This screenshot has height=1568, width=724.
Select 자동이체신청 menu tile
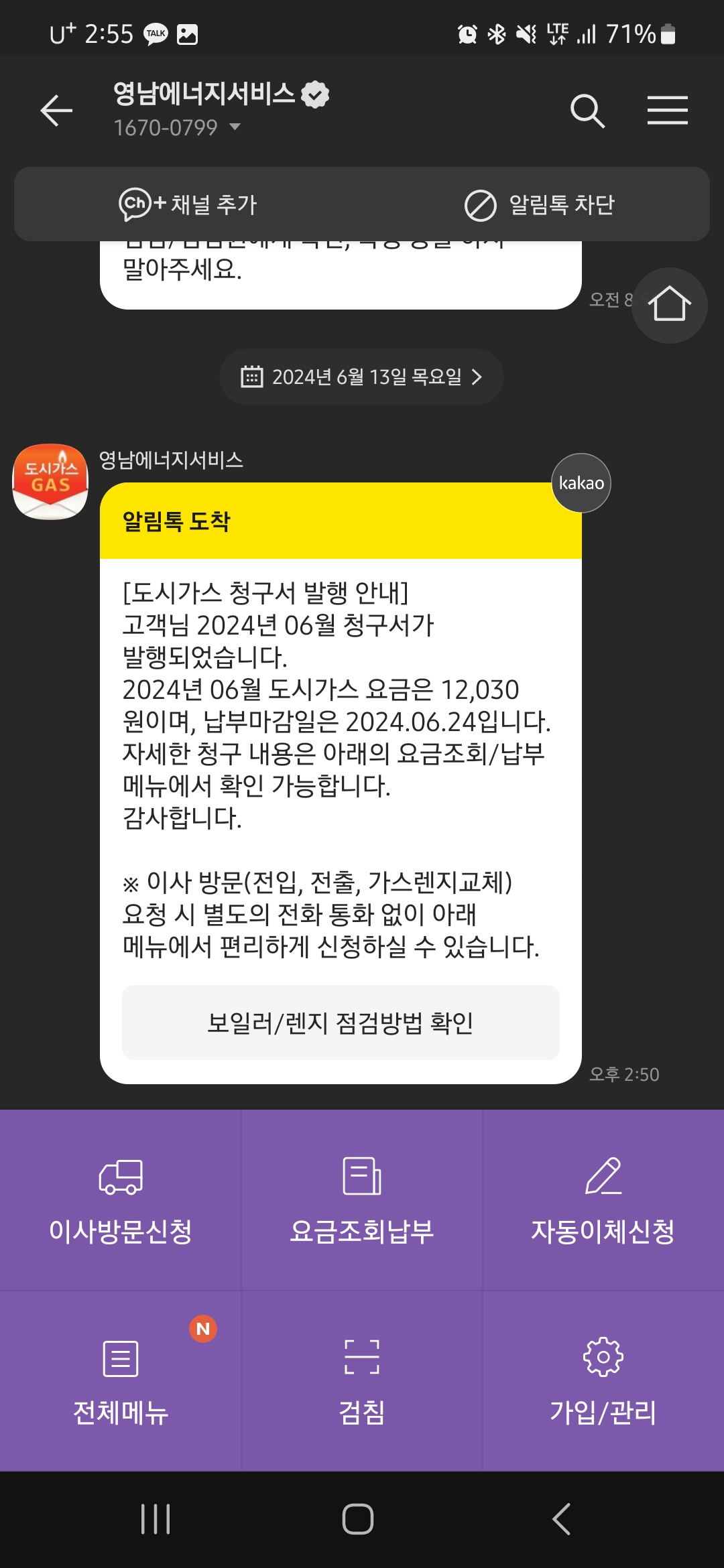(603, 1199)
